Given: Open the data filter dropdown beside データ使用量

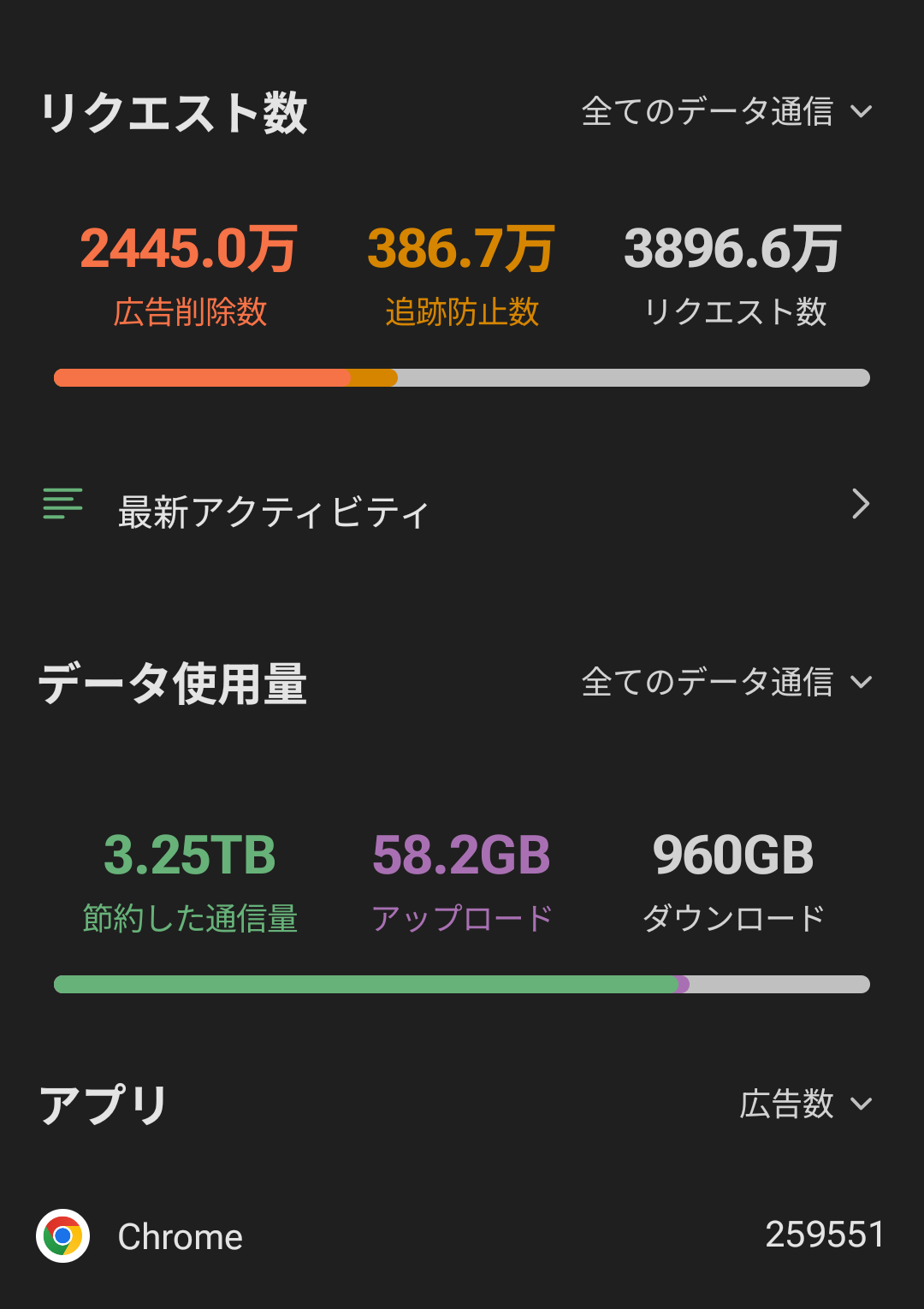Looking at the screenshot, I should click(x=726, y=682).
